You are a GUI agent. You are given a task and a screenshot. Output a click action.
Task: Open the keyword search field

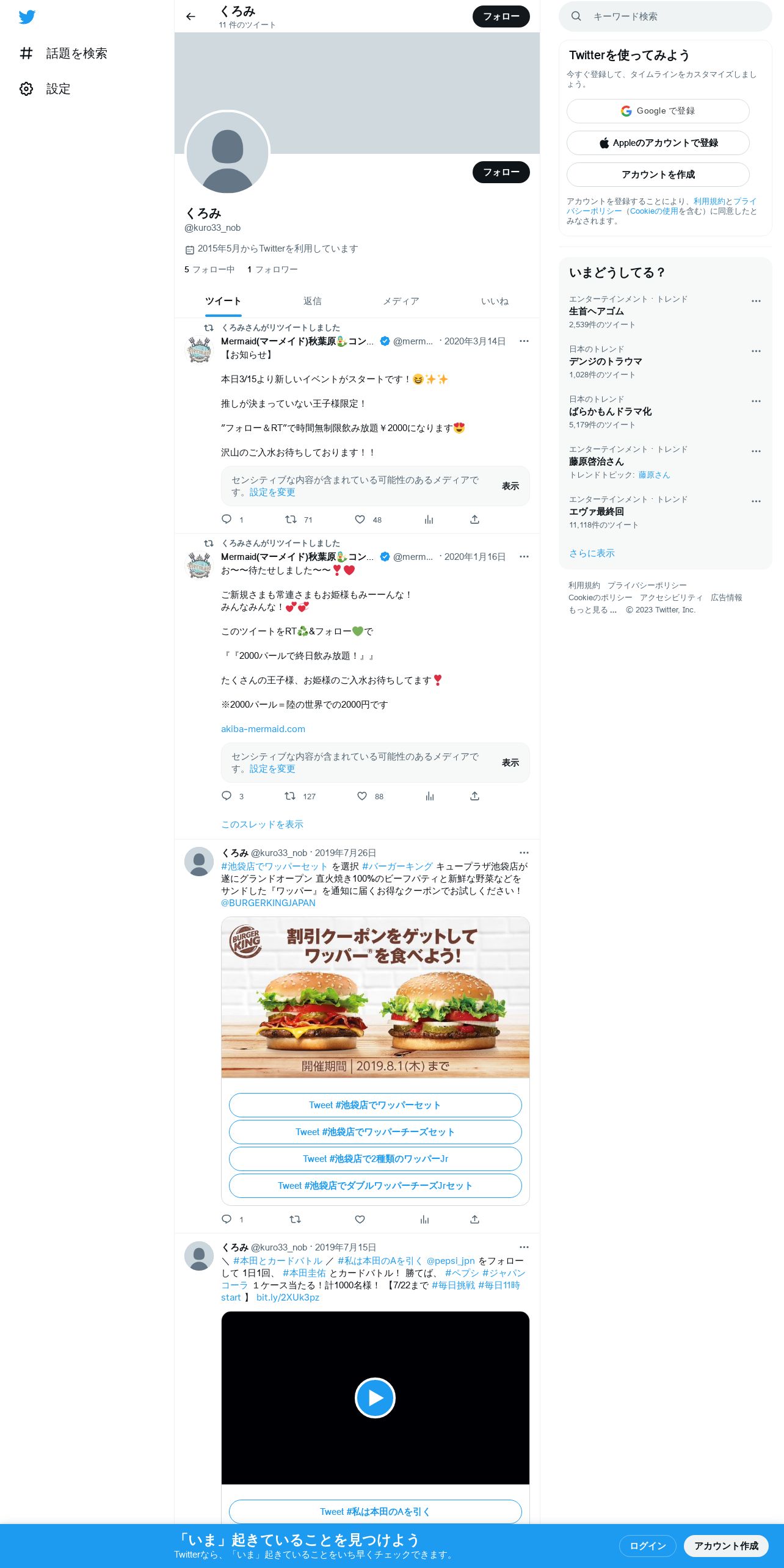coord(665,16)
